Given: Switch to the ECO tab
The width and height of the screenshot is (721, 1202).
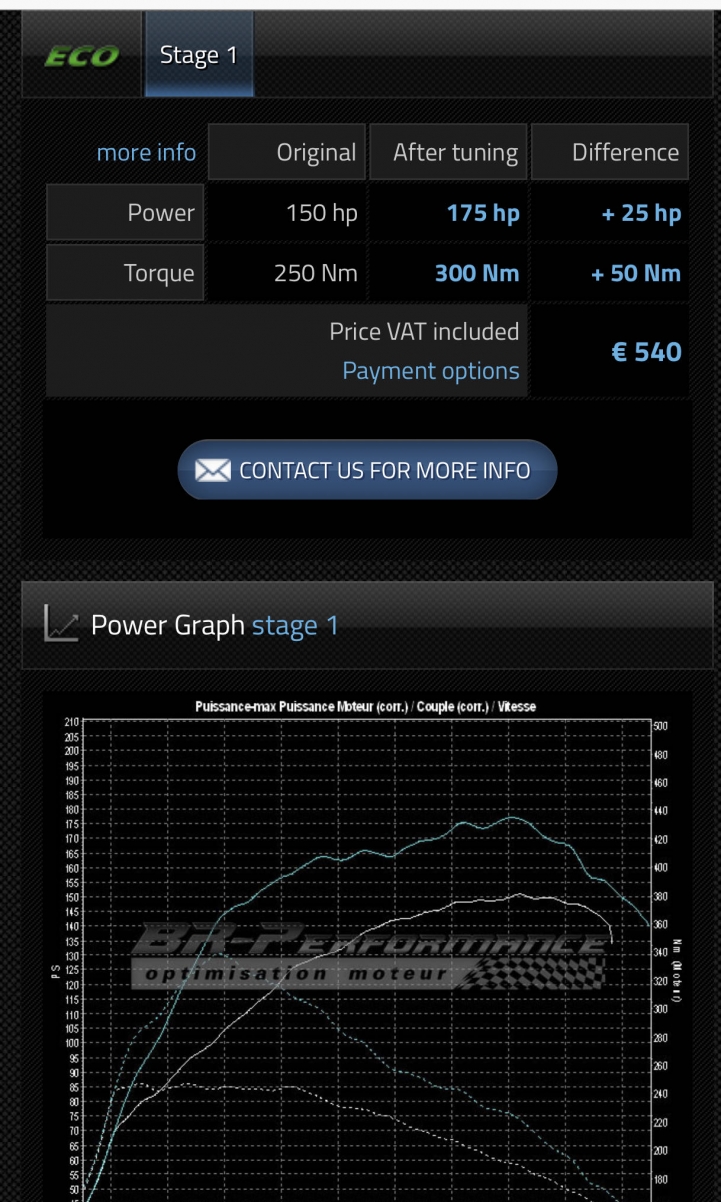Looking at the screenshot, I should tap(82, 55).
